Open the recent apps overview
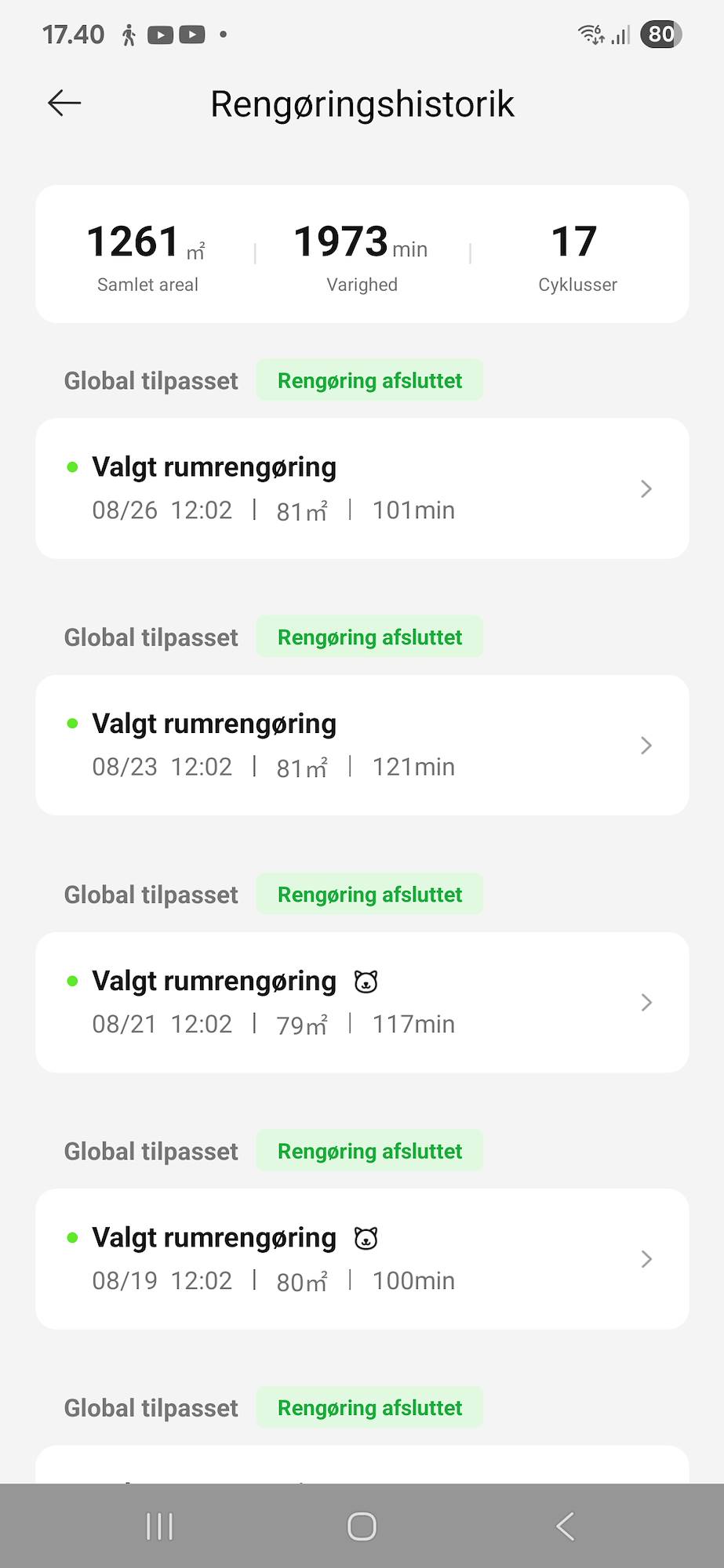Viewport: 724px width, 1568px height. (159, 1526)
